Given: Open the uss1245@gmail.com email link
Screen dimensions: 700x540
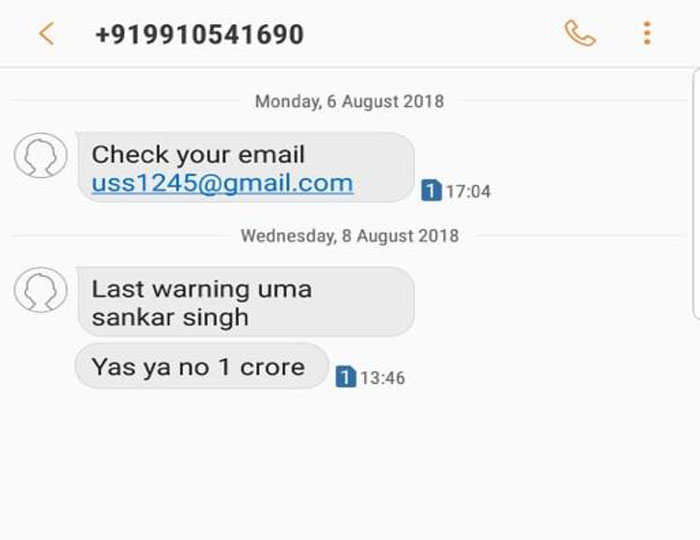Looking at the screenshot, I should pos(222,184).
